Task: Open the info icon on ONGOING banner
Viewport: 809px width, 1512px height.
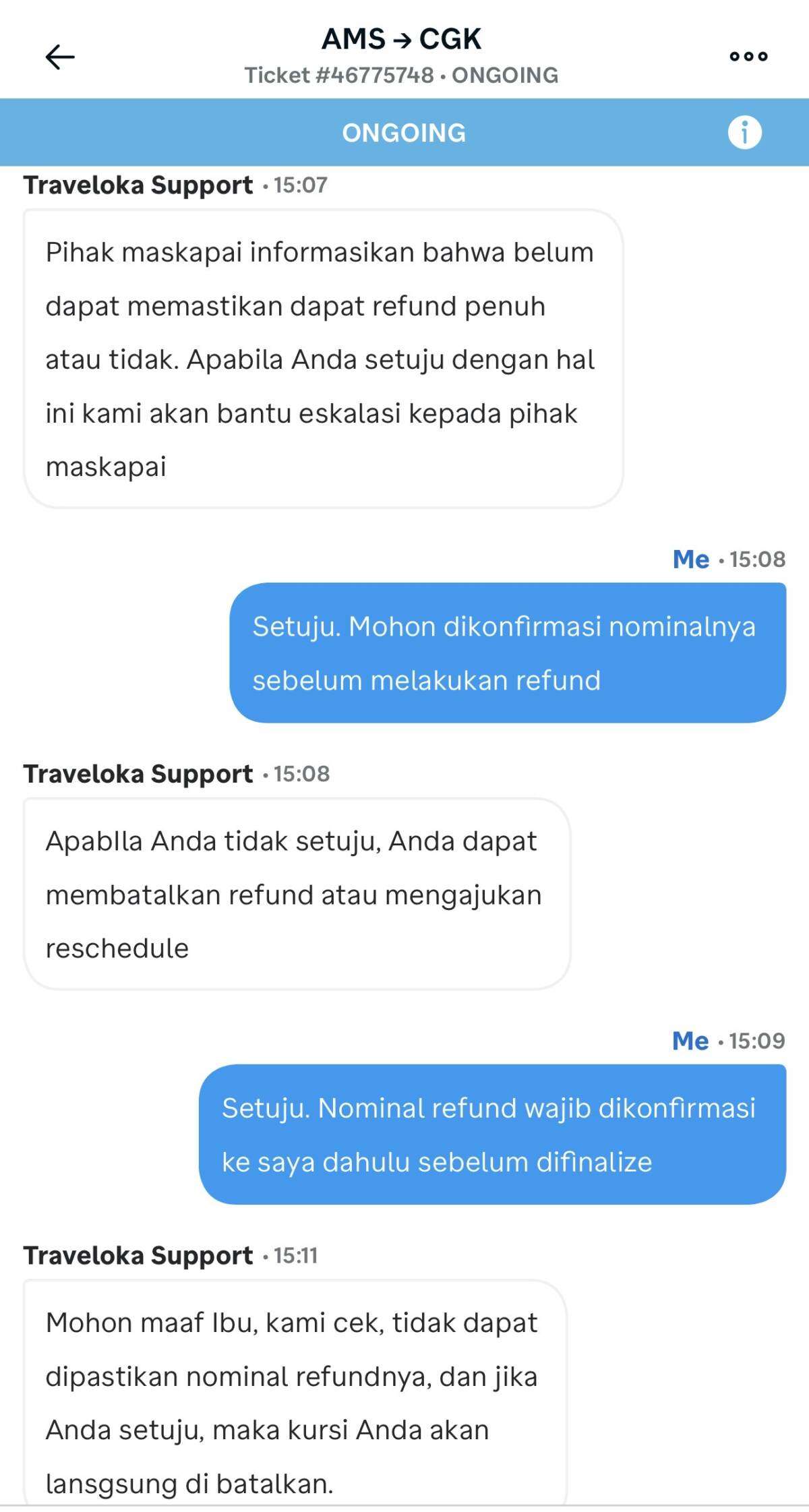Action: [744, 133]
